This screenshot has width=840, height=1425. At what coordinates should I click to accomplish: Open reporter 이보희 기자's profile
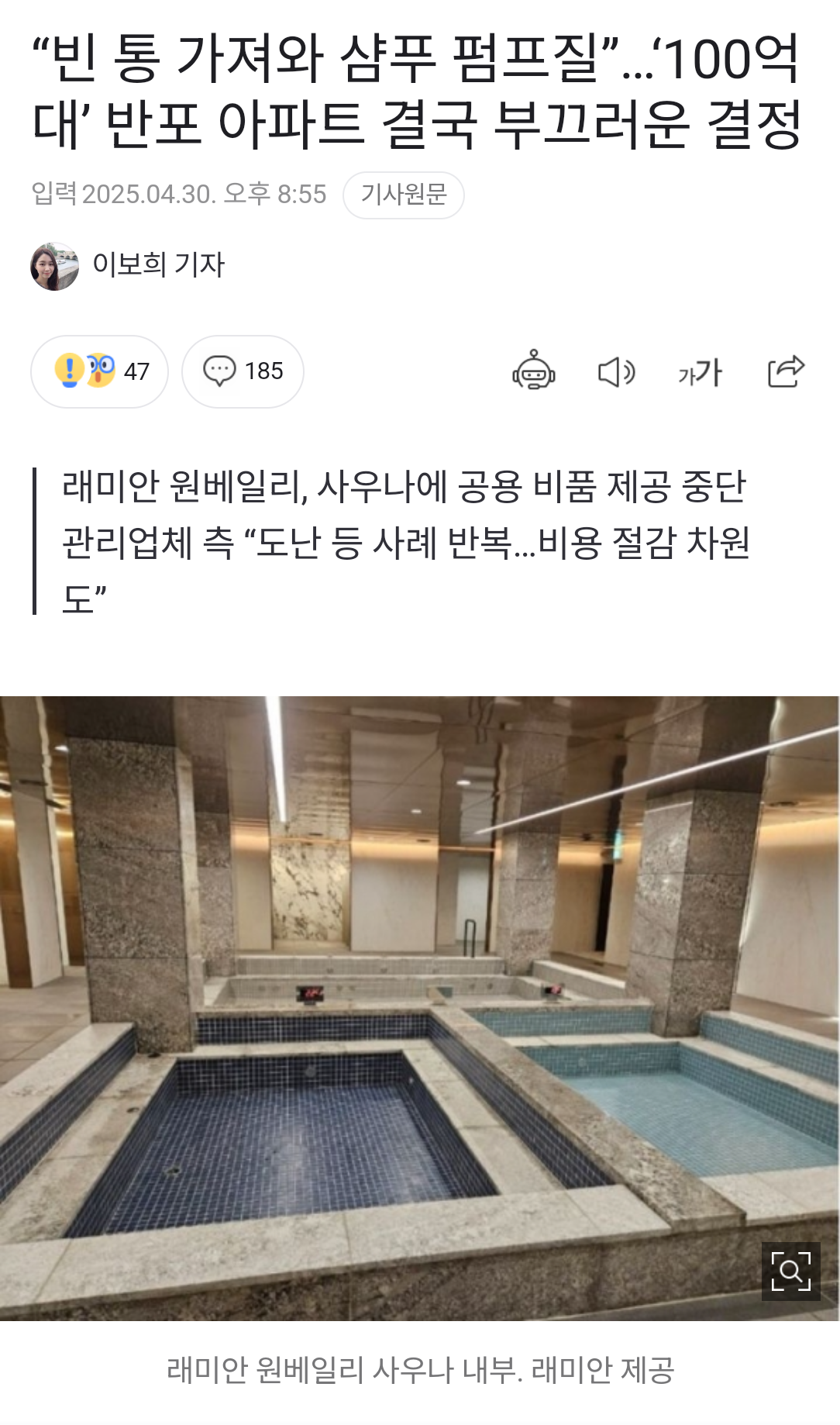click(157, 265)
